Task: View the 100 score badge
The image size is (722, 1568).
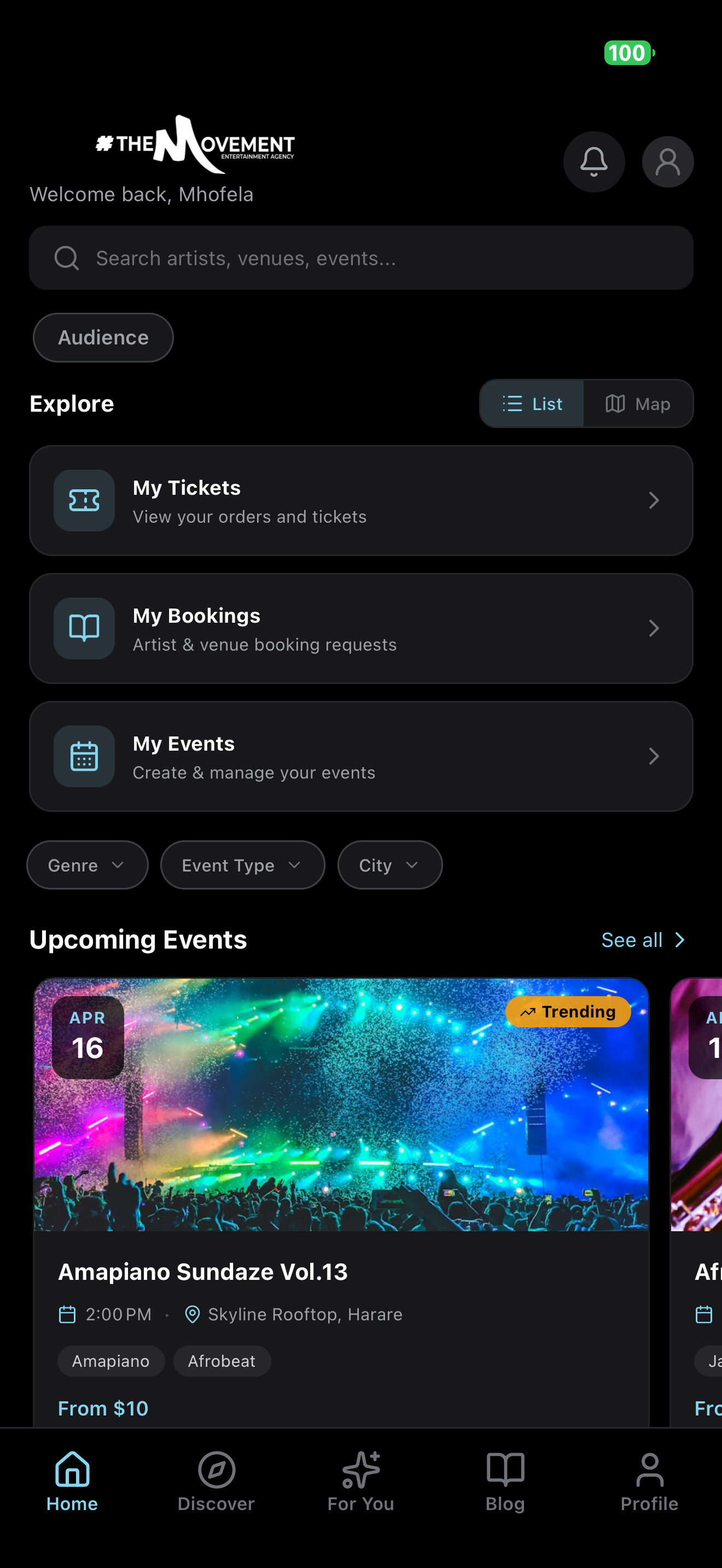Action: tap(627, 53)
